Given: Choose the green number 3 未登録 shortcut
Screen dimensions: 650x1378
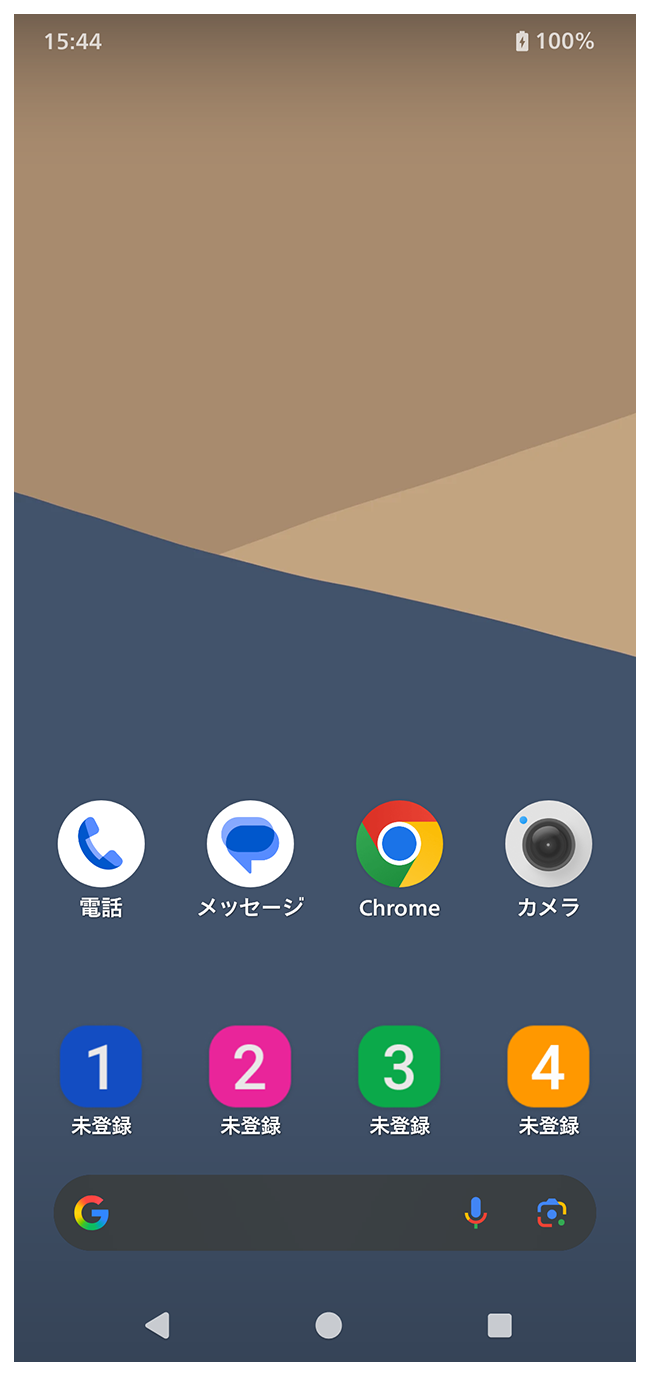Looking at the screenshot, I should [x=399, y=1066].
